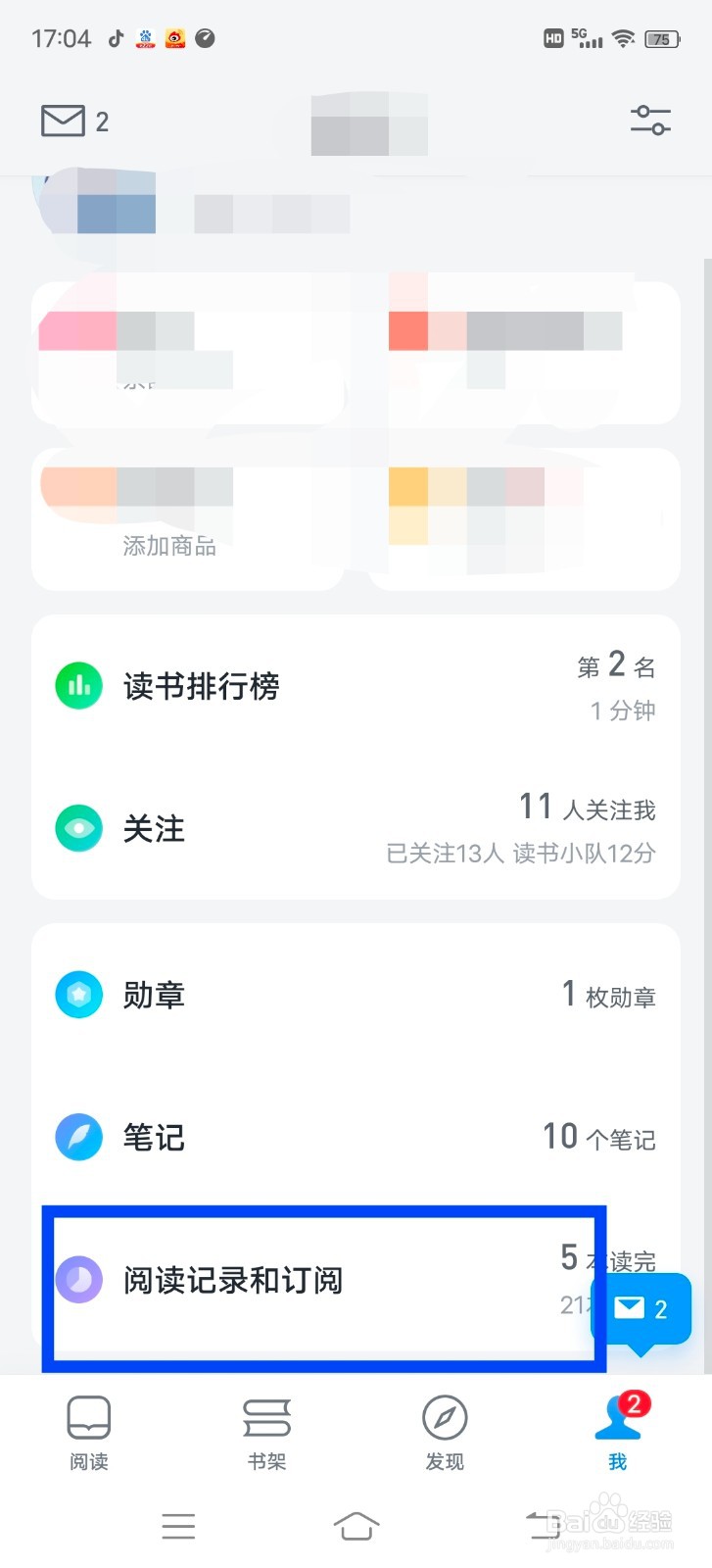Open the system recent apps menu

[178, 1526]
